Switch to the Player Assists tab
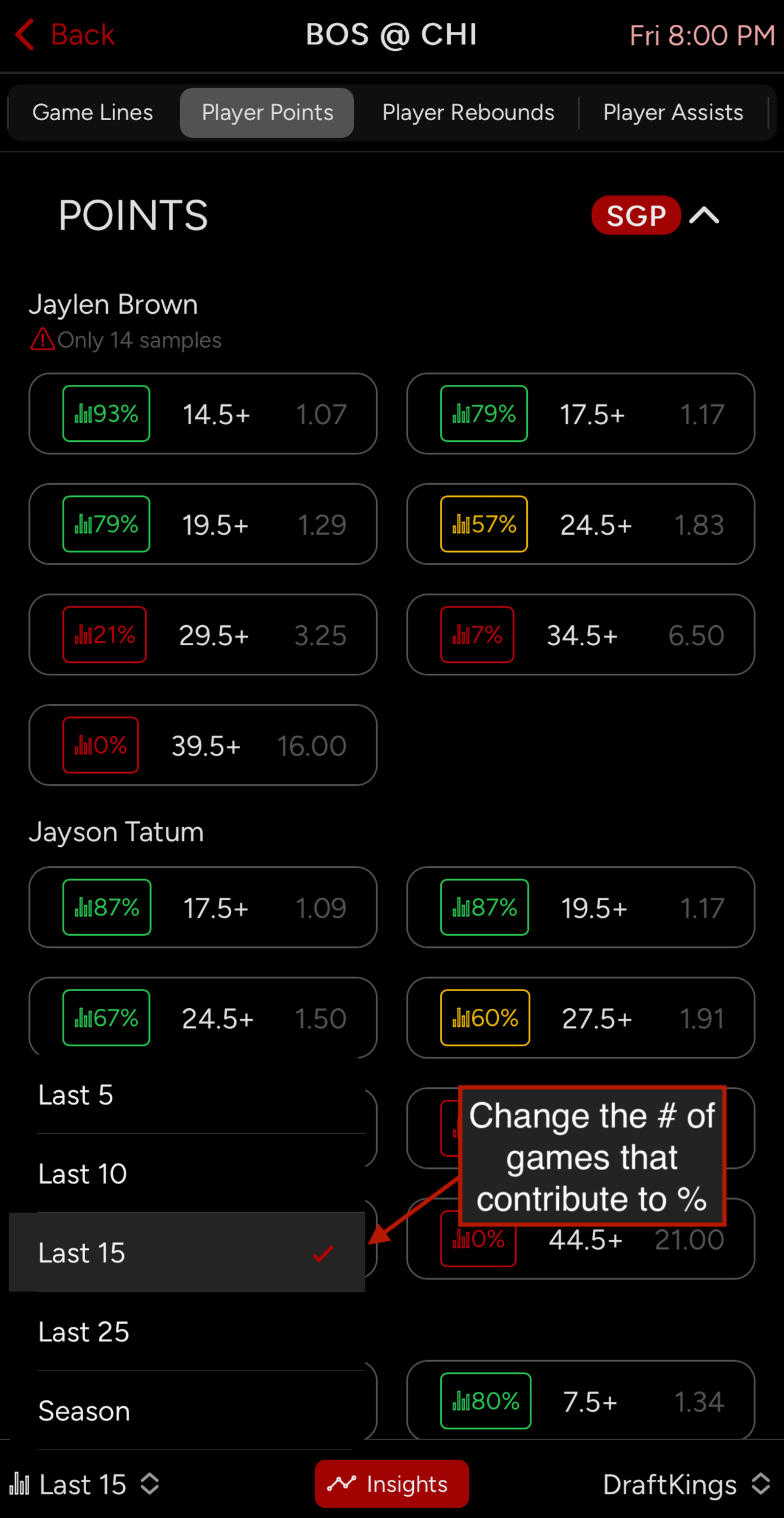Screen dimensions: 784x1518 (x=672, y=113)
